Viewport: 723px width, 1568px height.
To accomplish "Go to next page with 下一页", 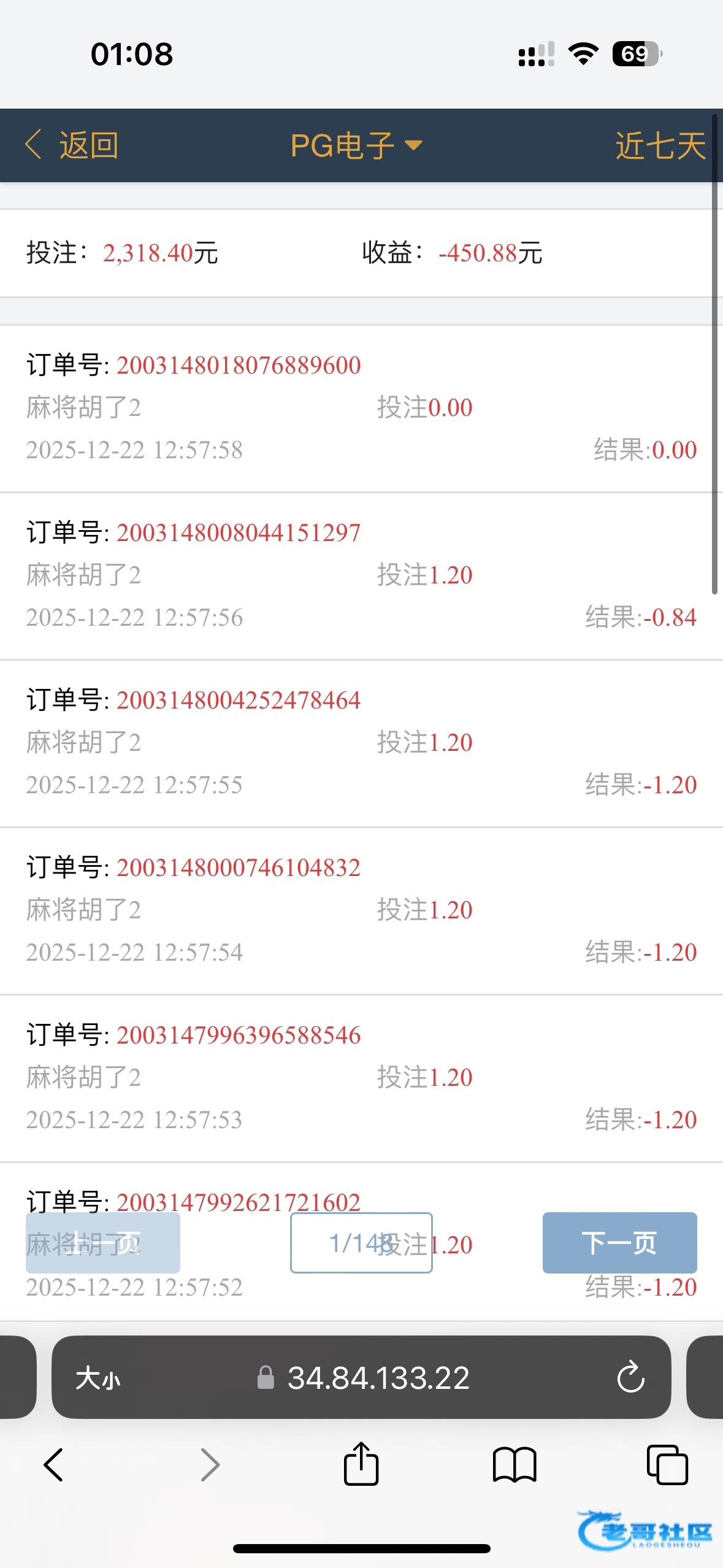I will click(x=619, y=1242).
